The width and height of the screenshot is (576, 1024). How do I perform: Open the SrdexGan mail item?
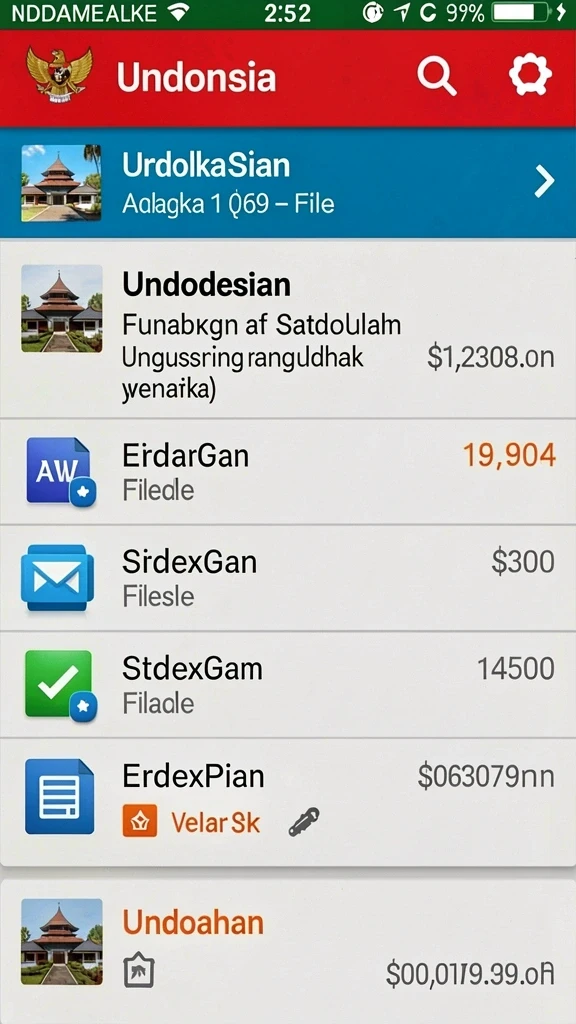288,578
